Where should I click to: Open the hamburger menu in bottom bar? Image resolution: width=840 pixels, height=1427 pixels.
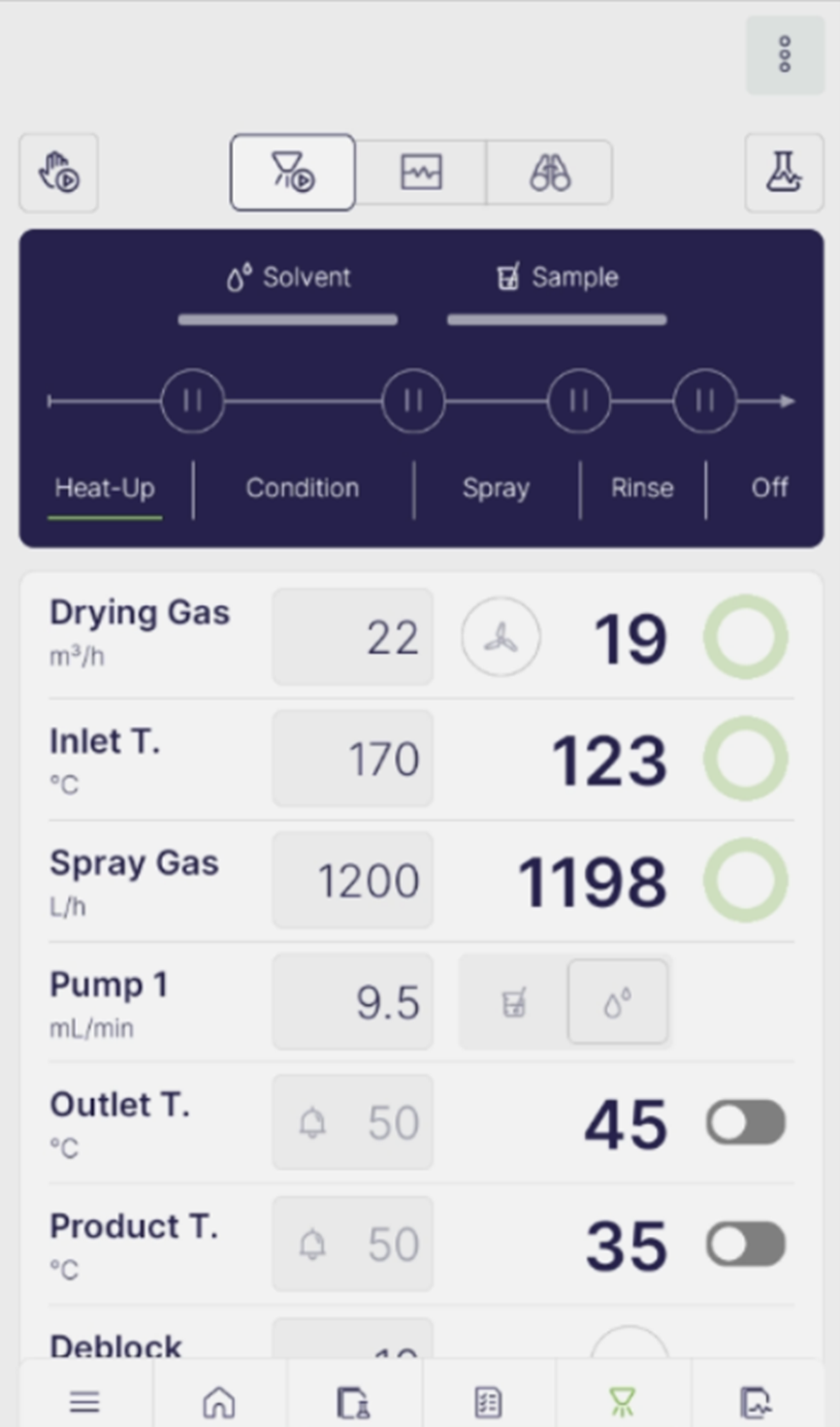[84, 1401]
